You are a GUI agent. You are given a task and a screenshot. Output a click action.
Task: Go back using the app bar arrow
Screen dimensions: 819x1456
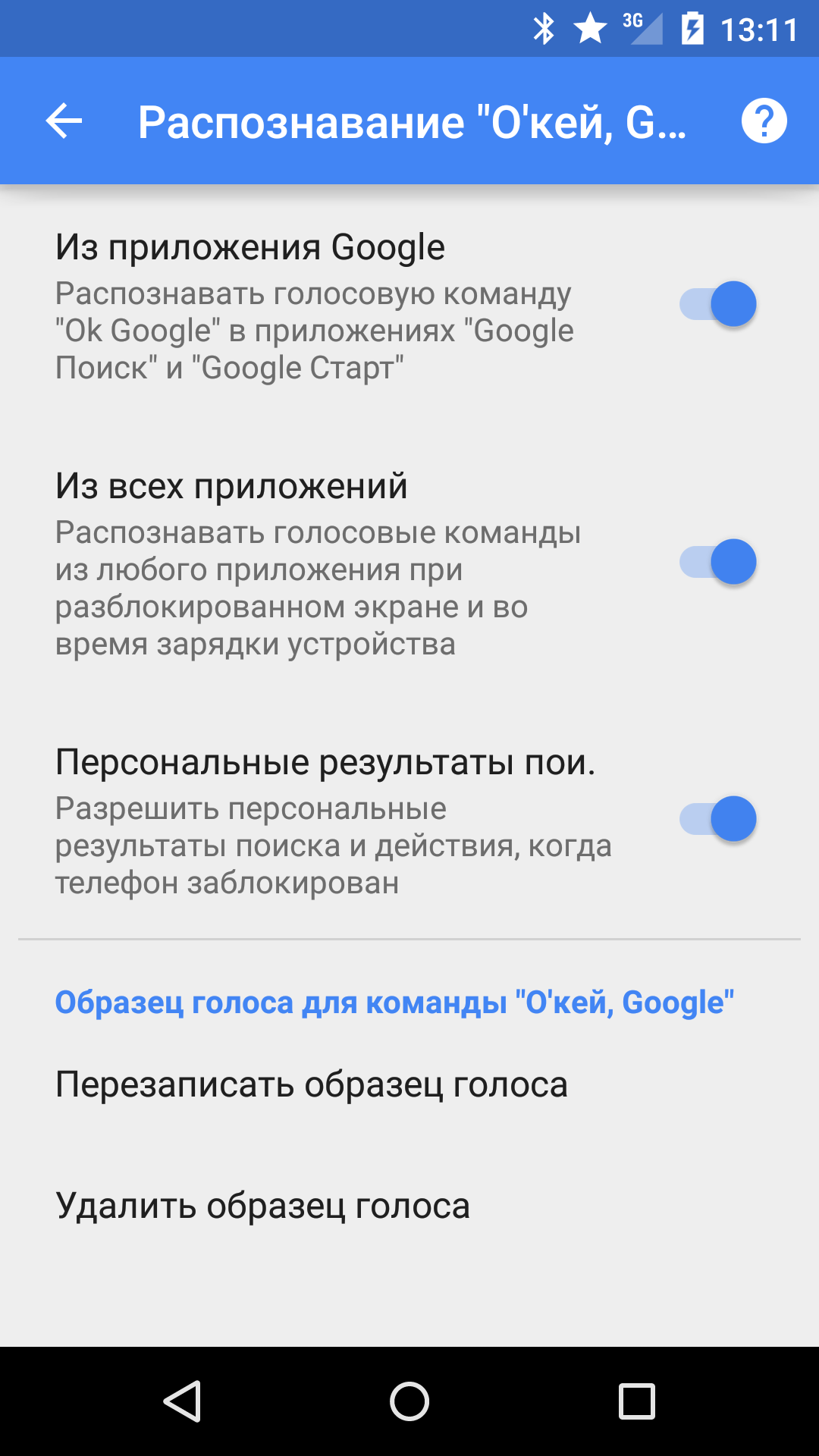click(x=64, y=121)
